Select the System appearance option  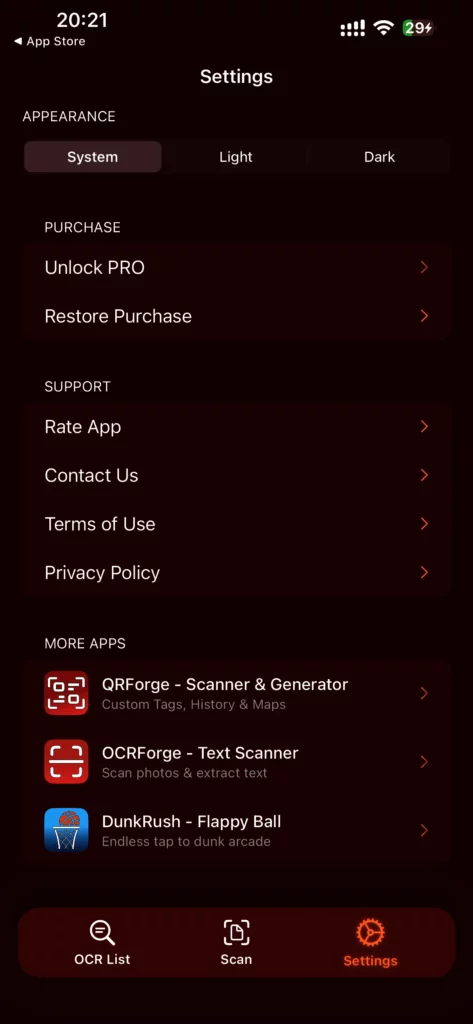(x=93, y=157)
